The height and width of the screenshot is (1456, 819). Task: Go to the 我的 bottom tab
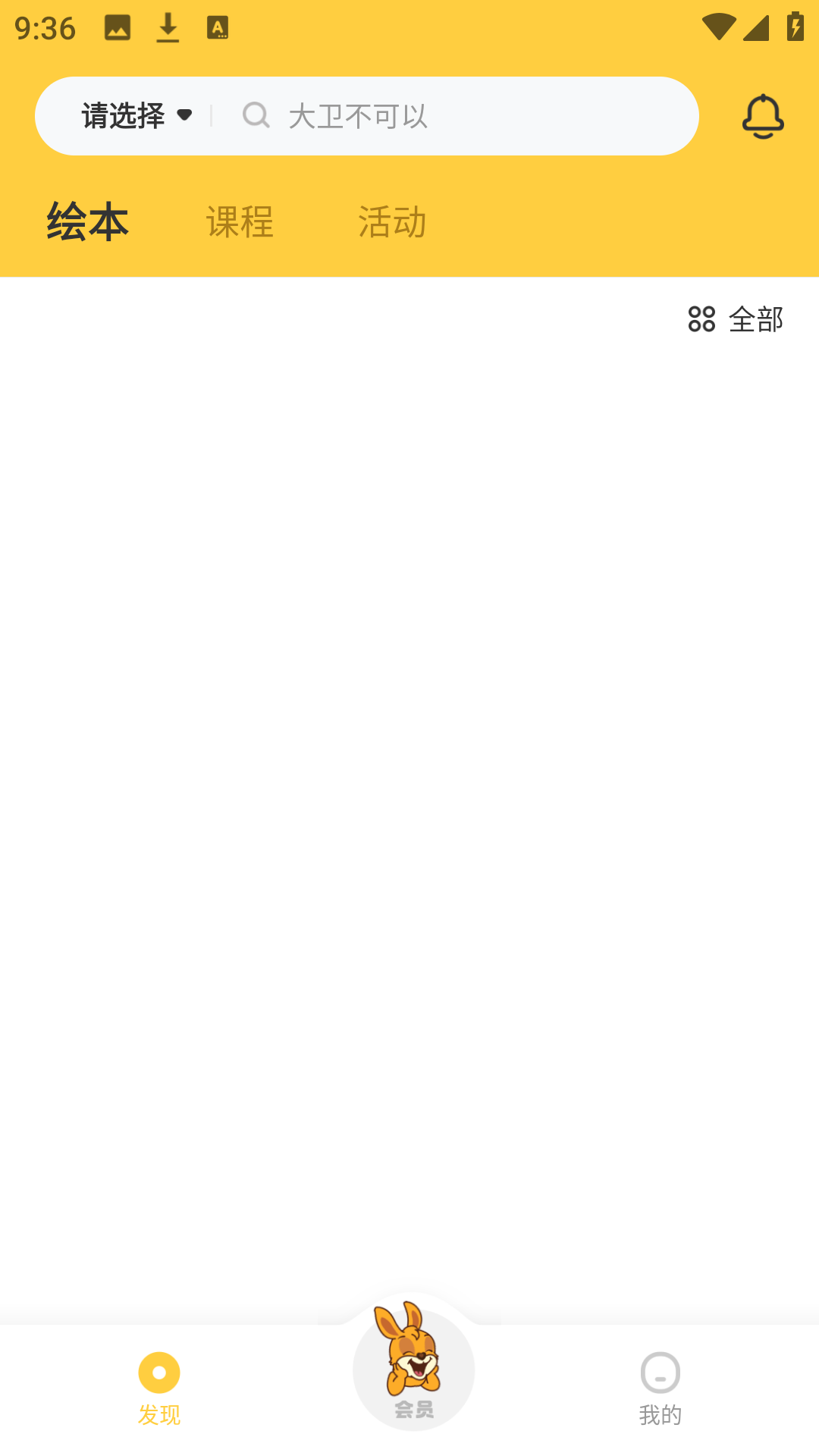click(x=661, y=1389)
